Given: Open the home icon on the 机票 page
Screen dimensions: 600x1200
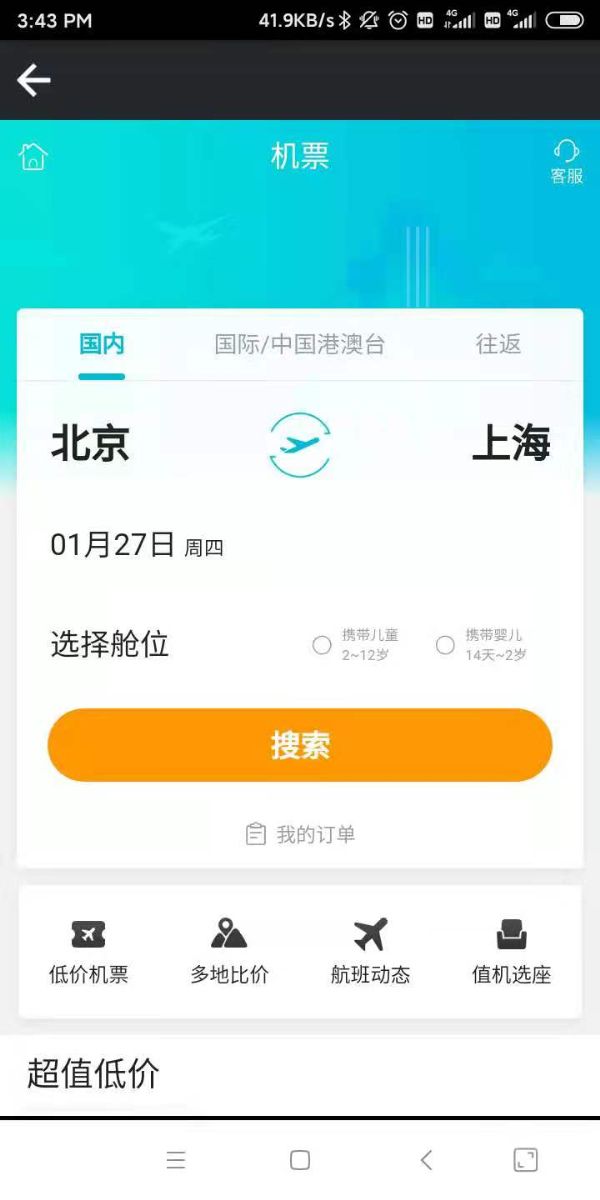Looking at the screenshot, I should tap(33, 157).
